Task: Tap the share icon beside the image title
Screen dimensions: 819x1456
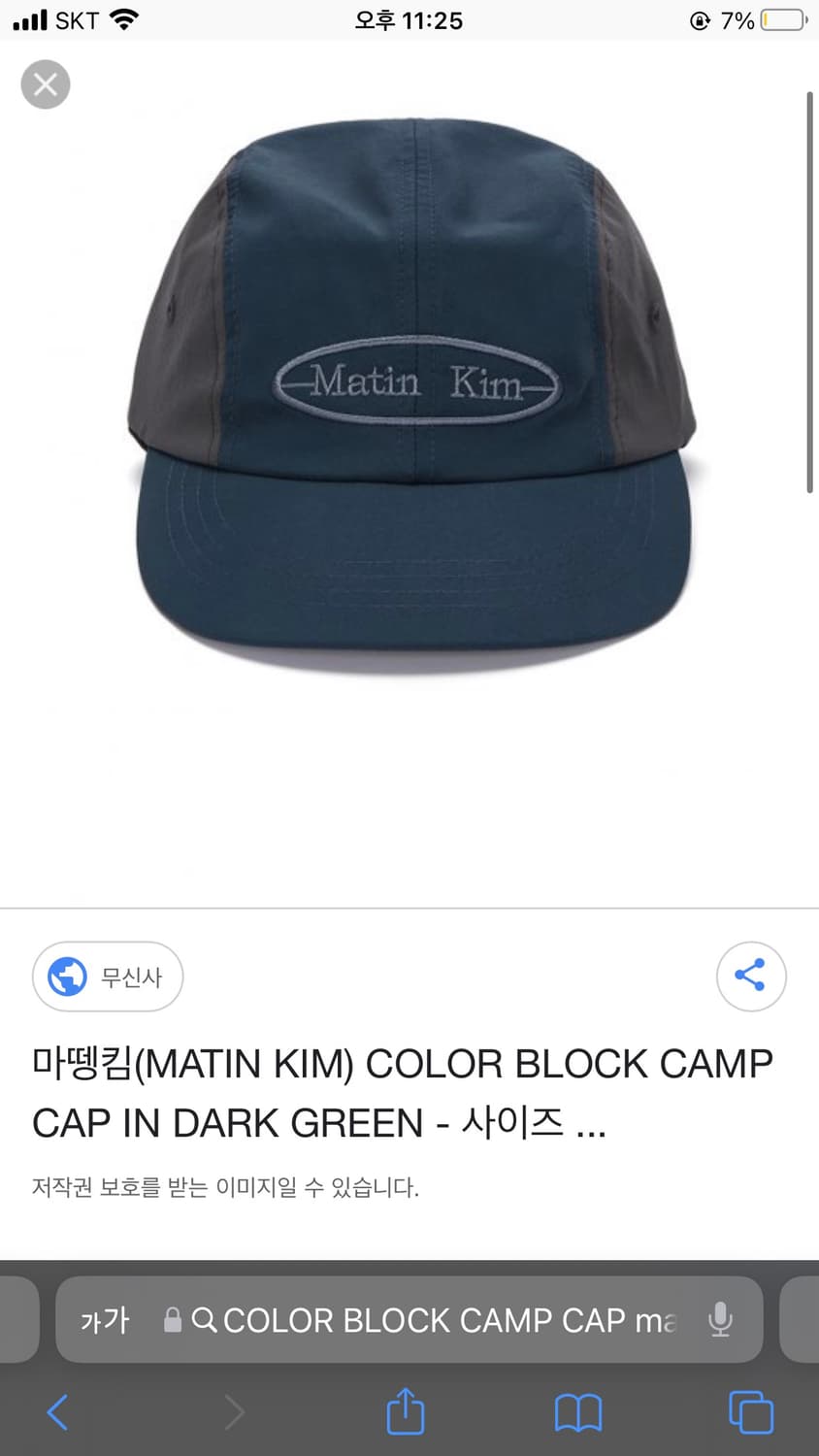Action: pyautogui.click(x=751, y=976)
